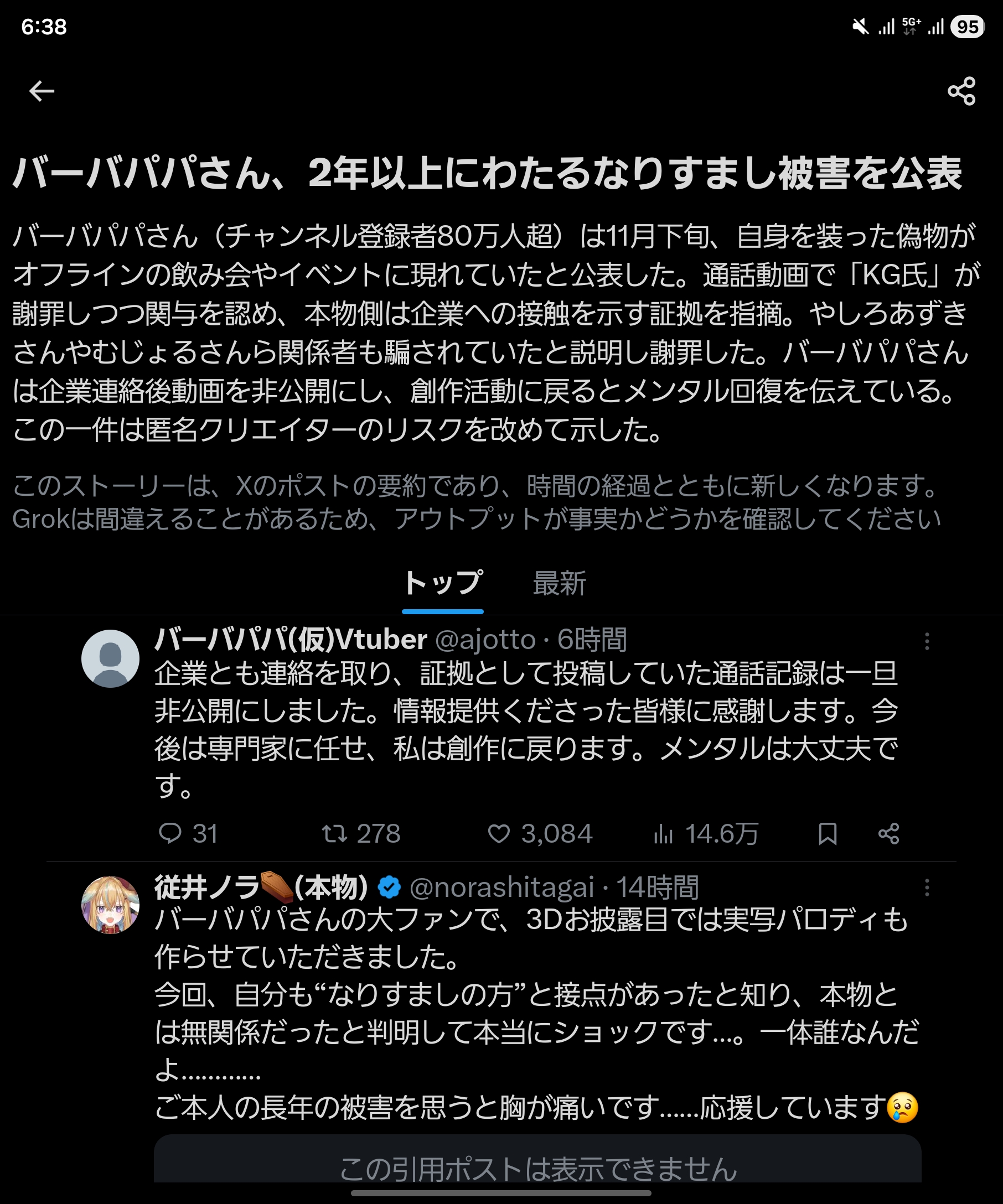Switch to the 最新 tab
This screenshot has height=1204, width=1003.
click(x=559, y=583)
